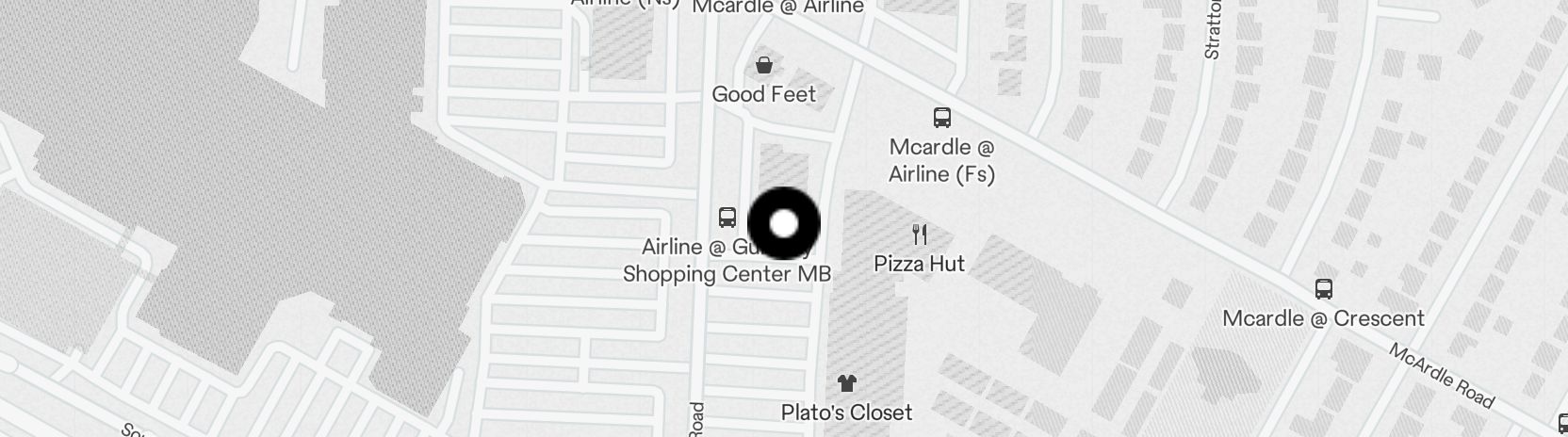Open the Good Feet shop marker
This screenshot has width=1568, height=437.
(765, 66)
